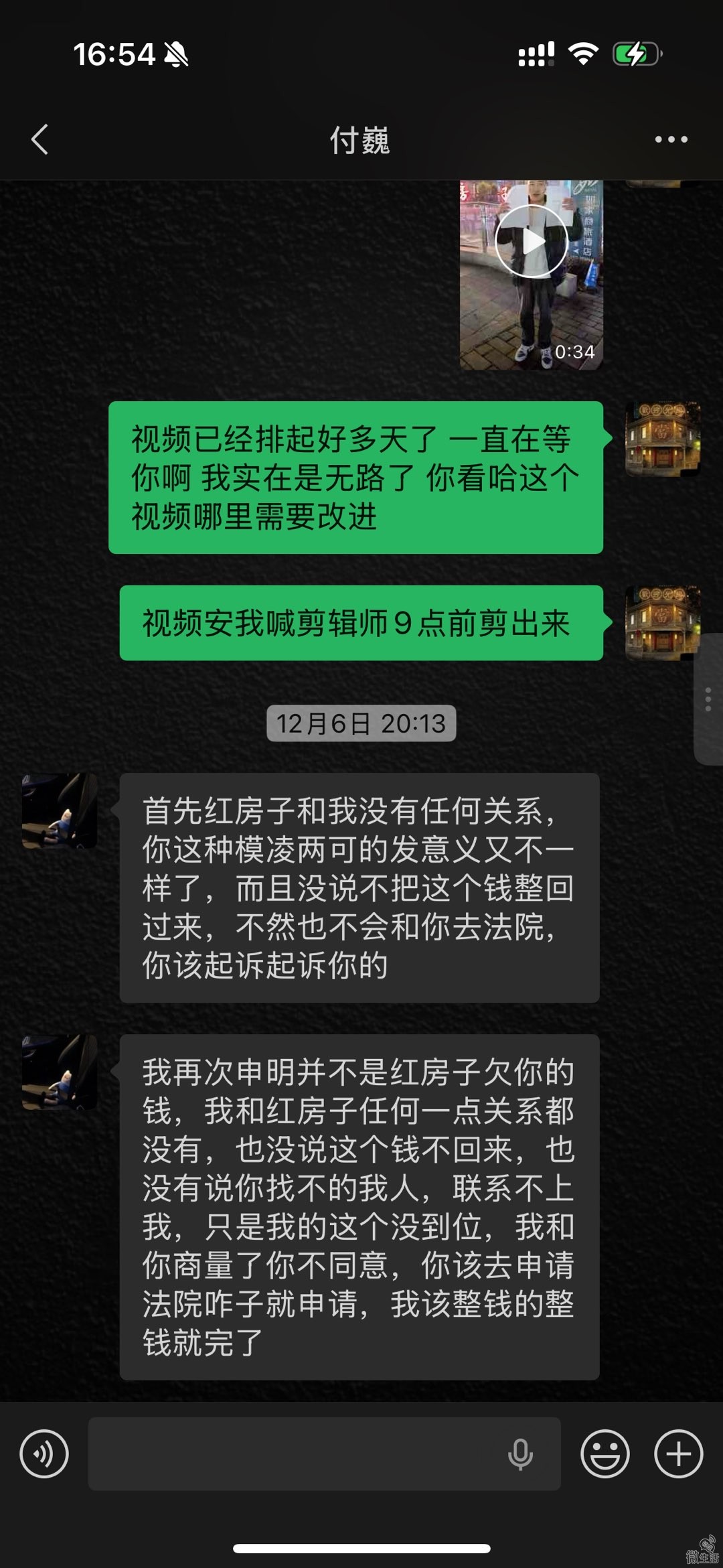Play the 0:34 video message
The width and height of the screenshot is (723, 1568).
(x=532, y=241)
